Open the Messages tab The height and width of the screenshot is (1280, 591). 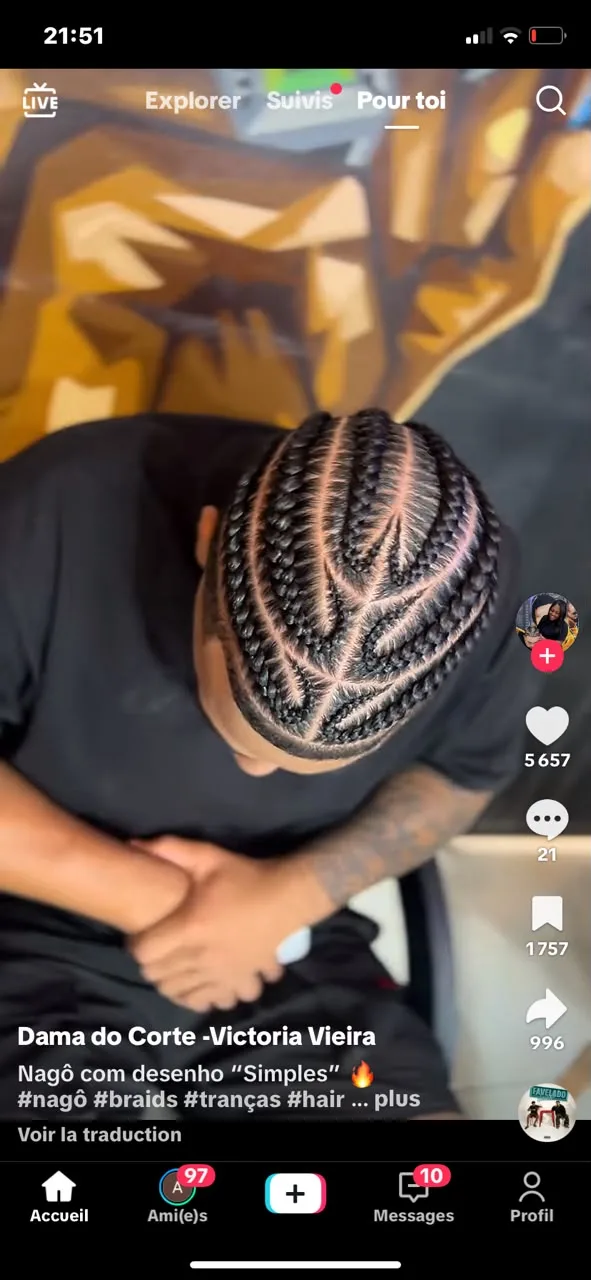click(x=414, y=1197)
